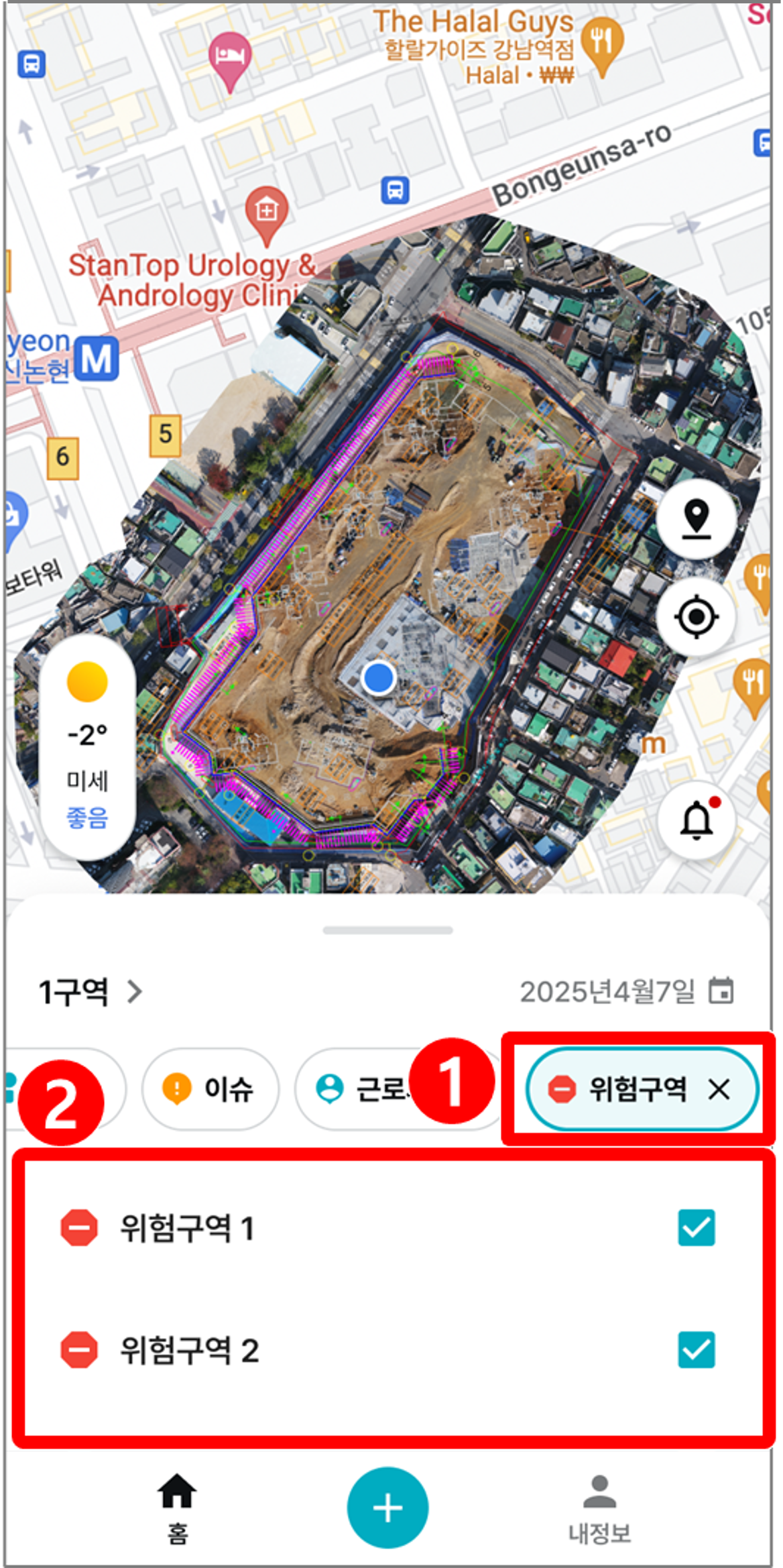The image size is (783, 1568).
Task: Open the weather and fine dust widget
Action: pos(87,747)
